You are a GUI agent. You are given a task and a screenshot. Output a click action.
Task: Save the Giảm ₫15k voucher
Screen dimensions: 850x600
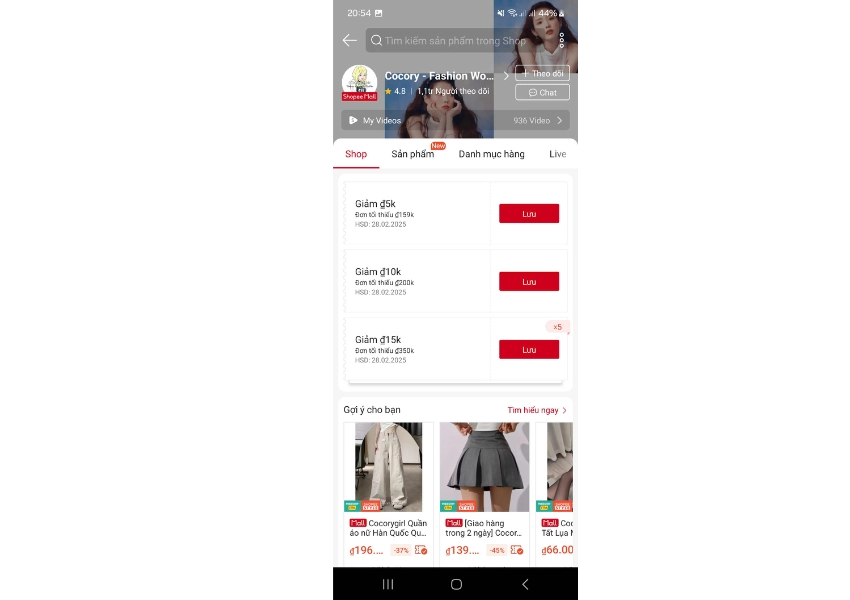point(528,350)
